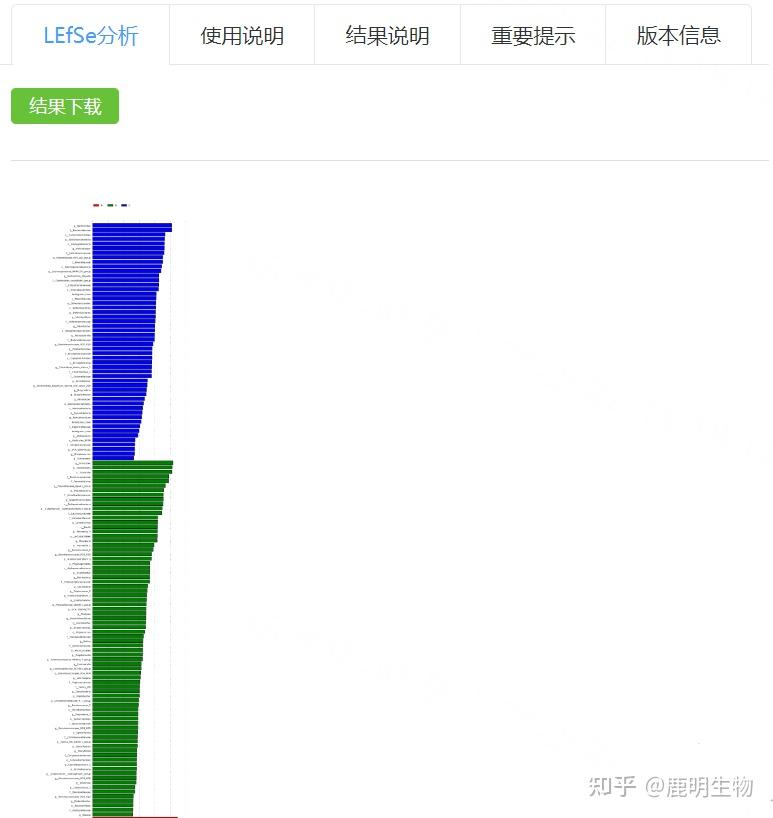Select the blue legend swatch above the chart
The image size is (773, 818).
(124, 205)
